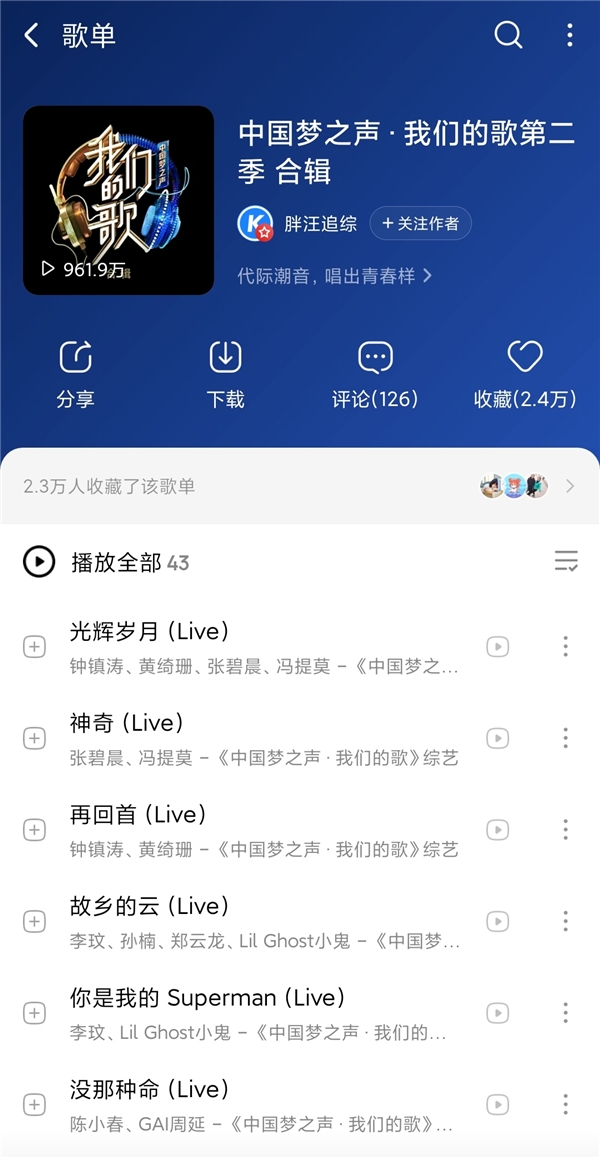
Task: Open more options for 没那种命 (Live)
Action: point(565,1104)
